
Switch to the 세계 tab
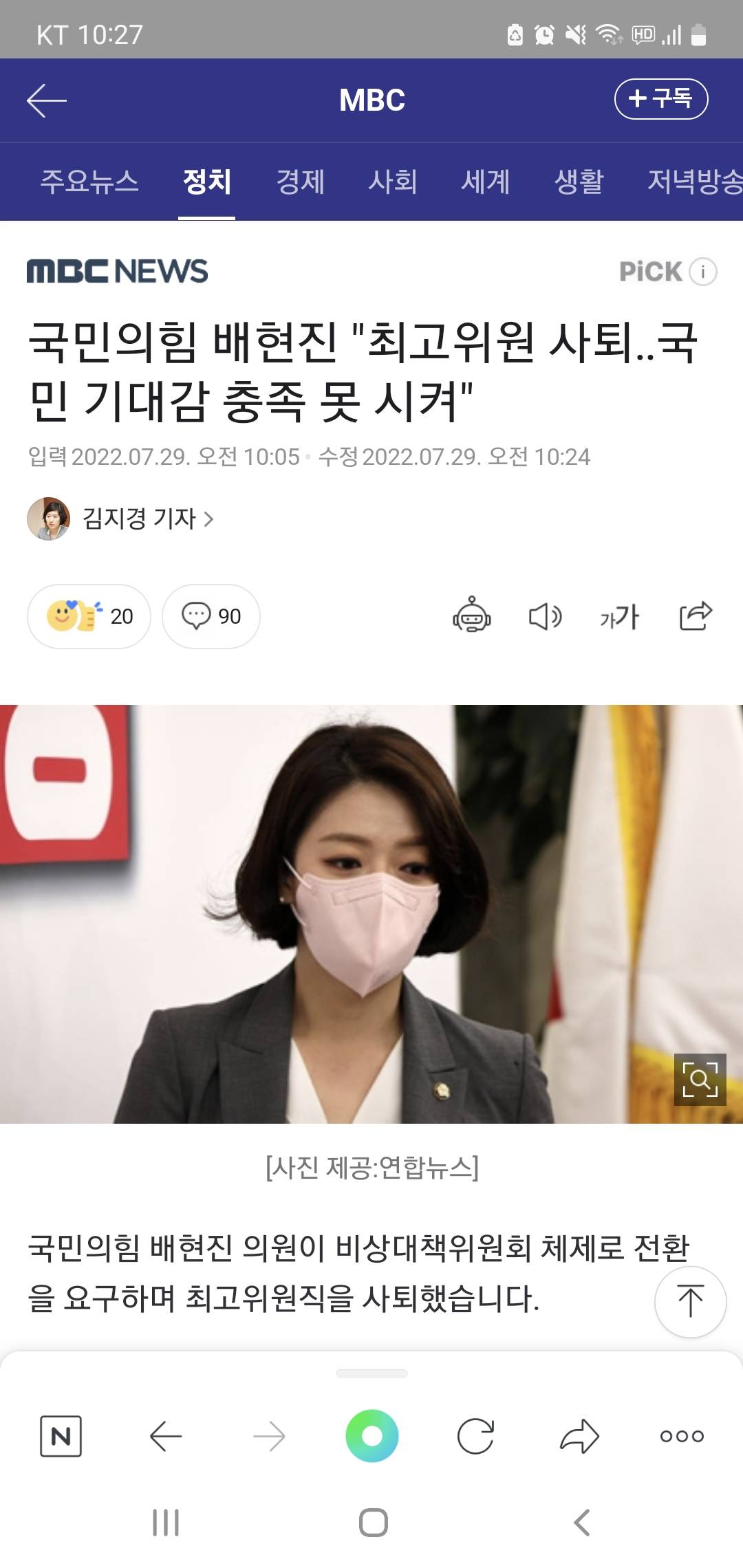pyautogui.click(x=486, y=182)
